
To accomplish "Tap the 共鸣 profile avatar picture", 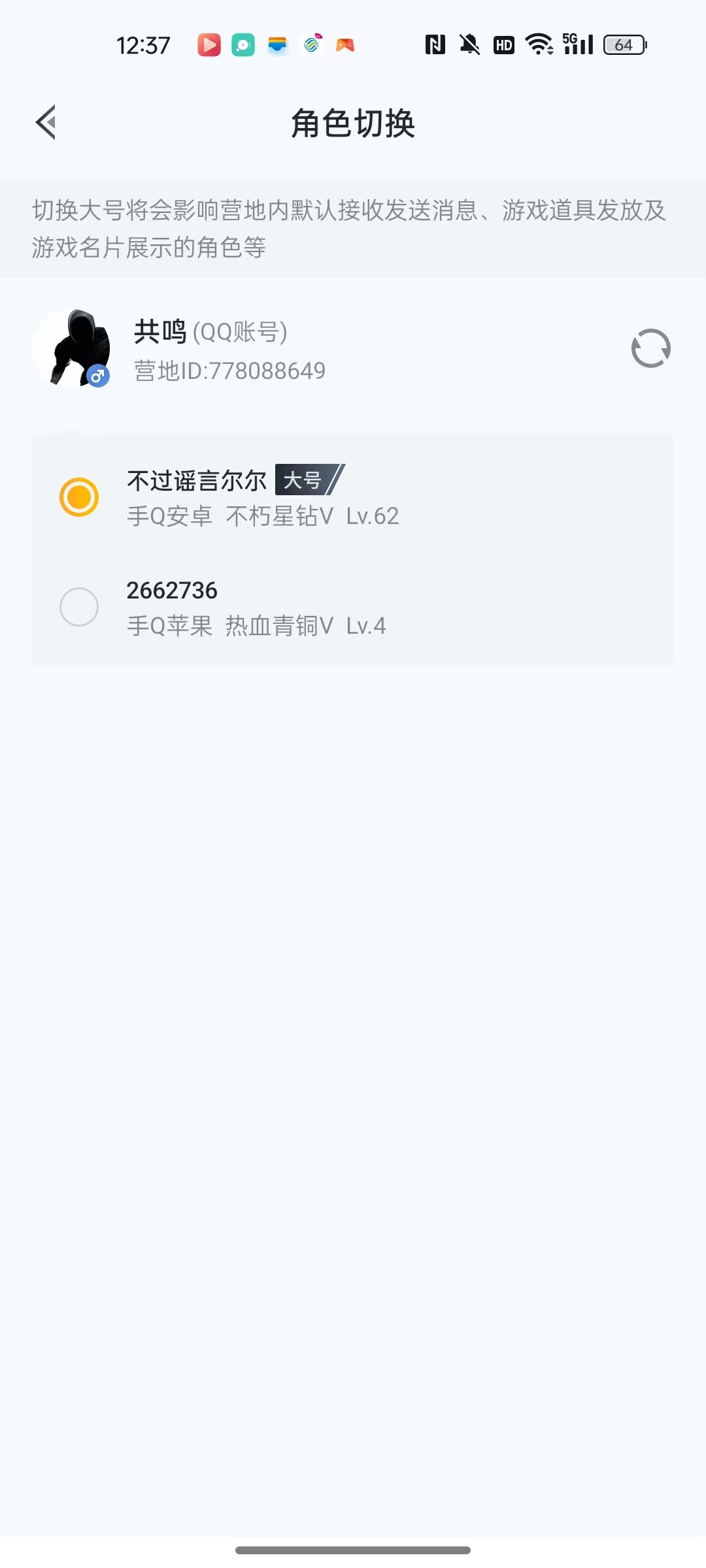I will coord(72,348).
